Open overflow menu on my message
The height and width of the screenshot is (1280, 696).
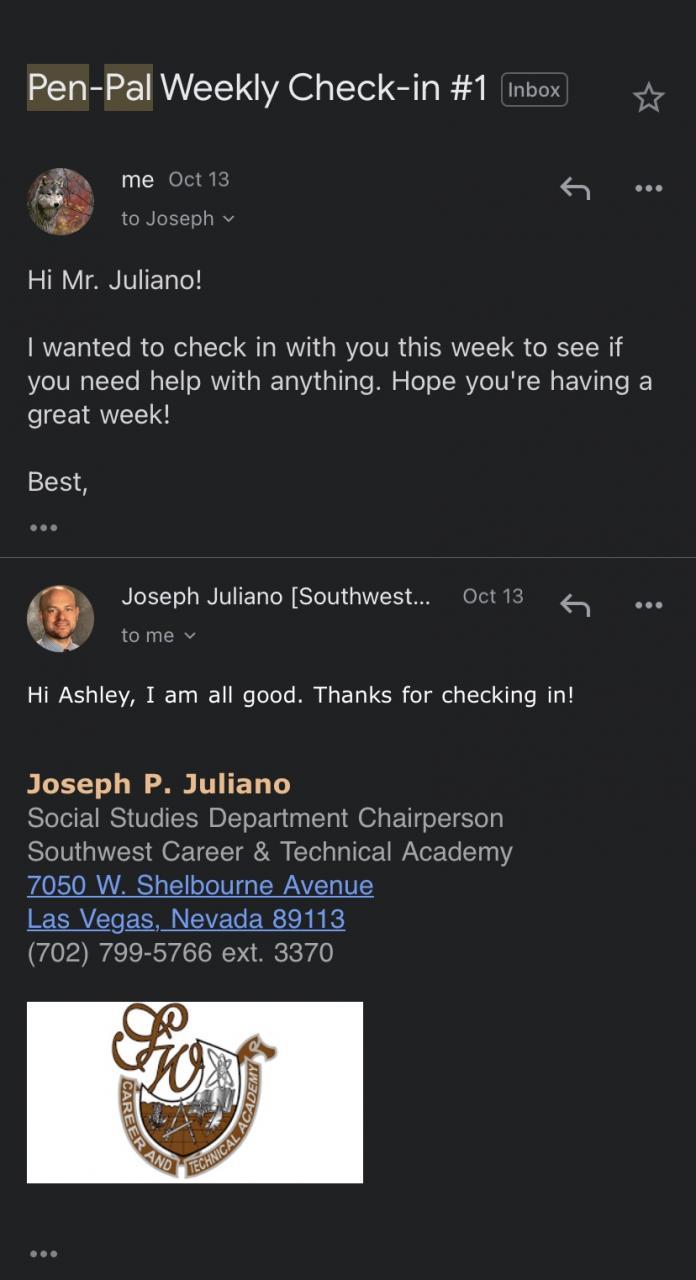pyautogui.click(x=649, y=188)
